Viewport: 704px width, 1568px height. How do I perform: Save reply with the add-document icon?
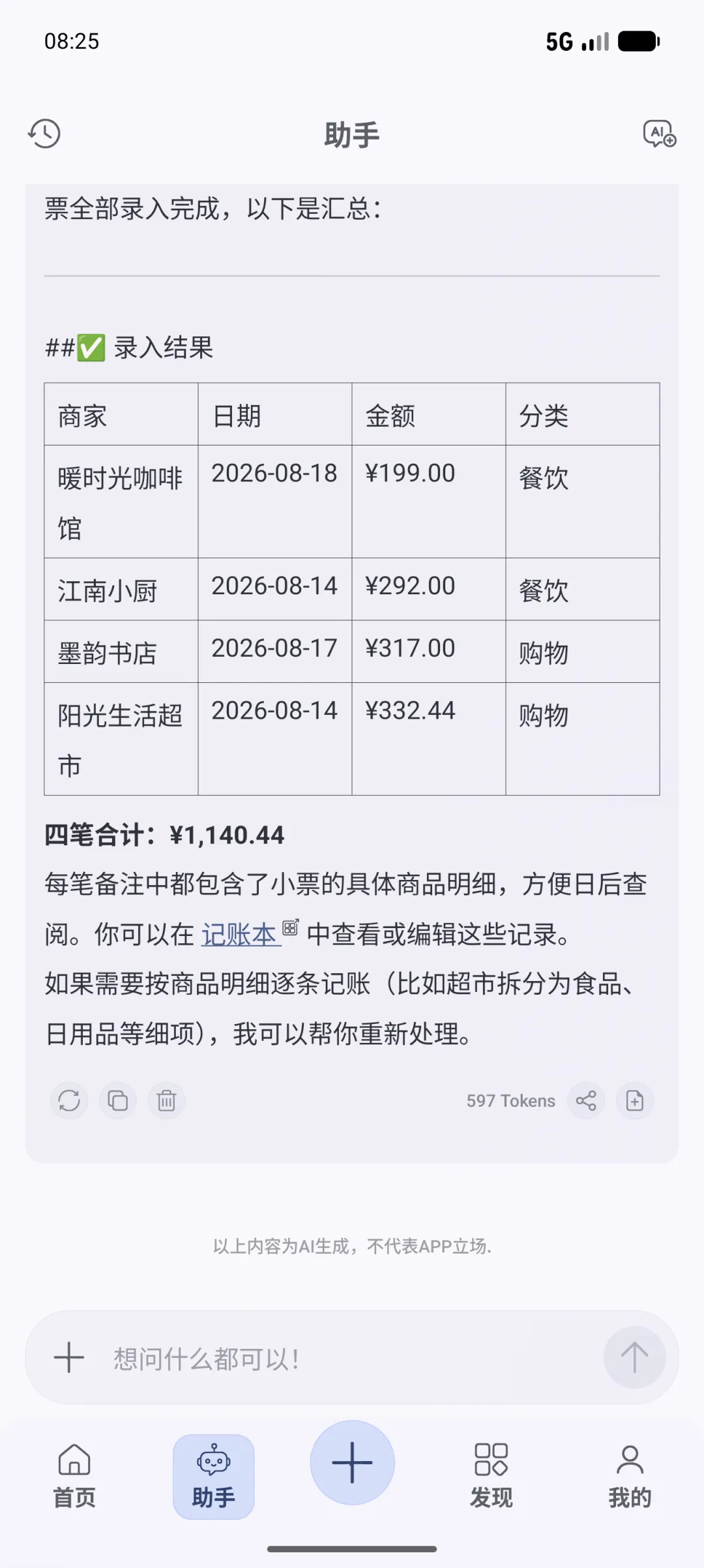point(635,1101)
